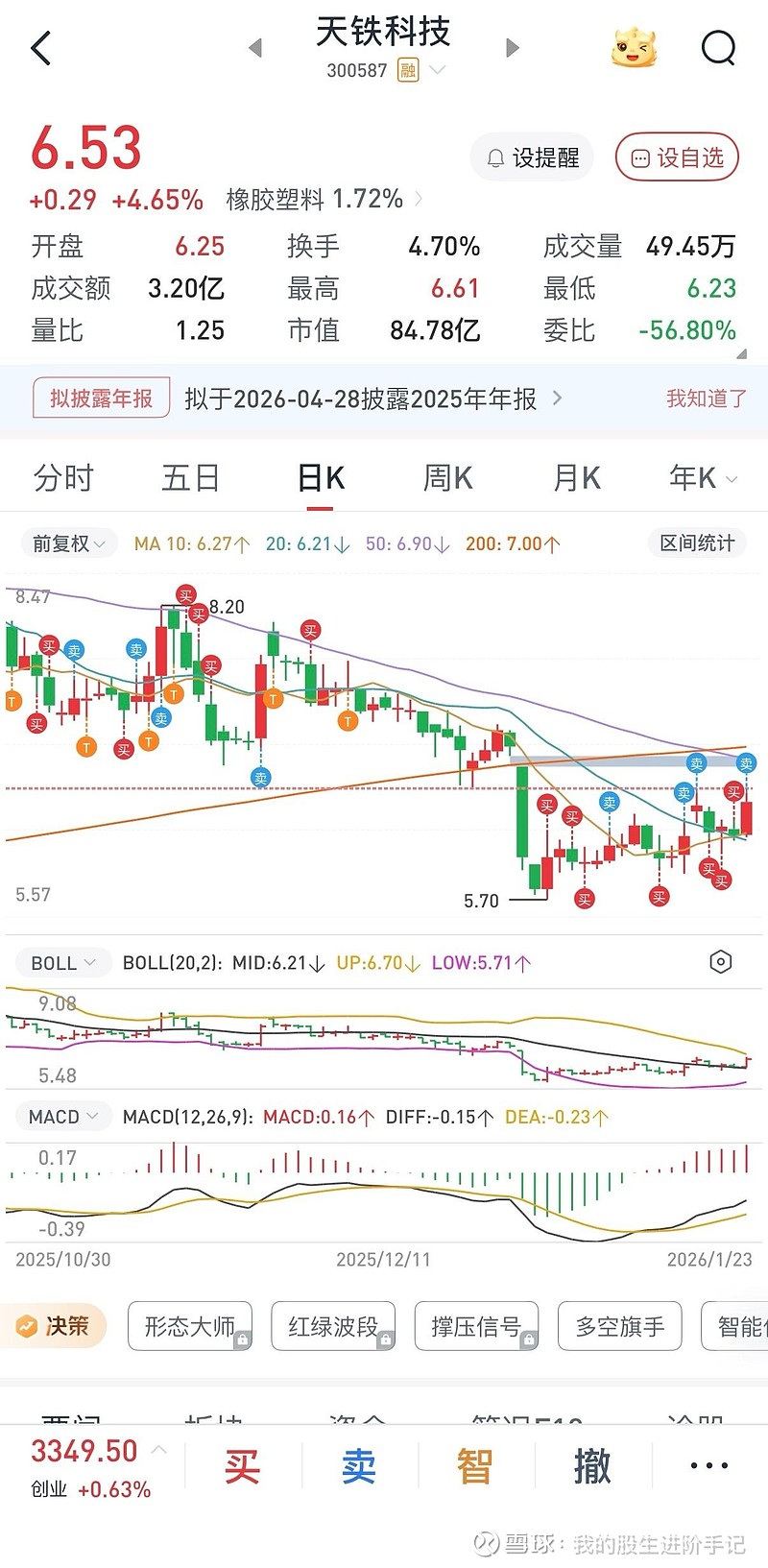
Task: Open the 多空旗手 decision tool
Action: tap(619, 1326)
